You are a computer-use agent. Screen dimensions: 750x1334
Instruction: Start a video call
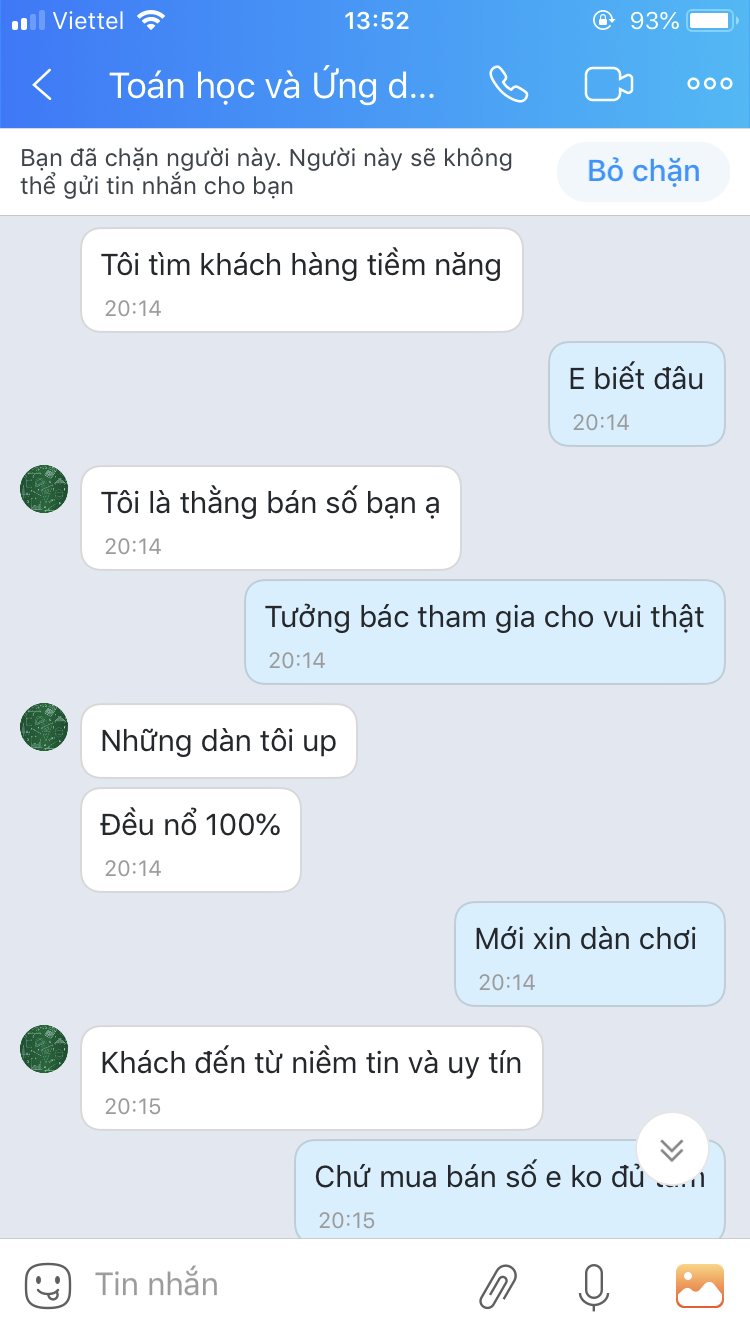pos(608,85)
